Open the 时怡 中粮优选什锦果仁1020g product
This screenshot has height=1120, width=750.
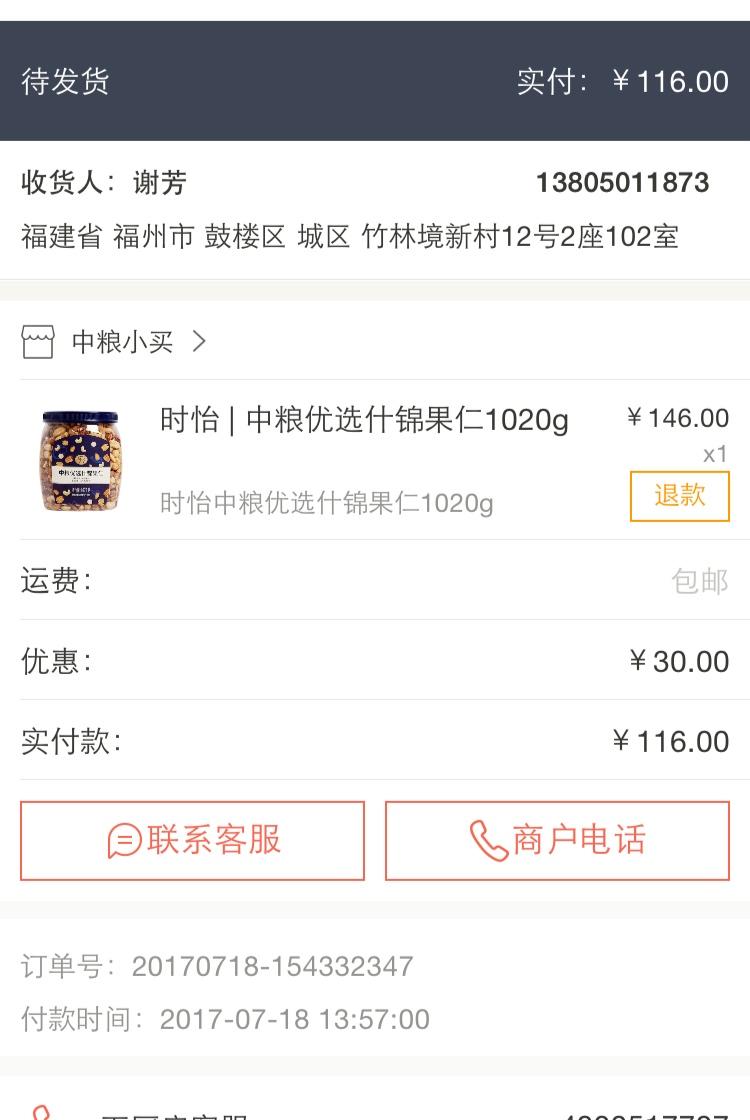click(364, 421)
